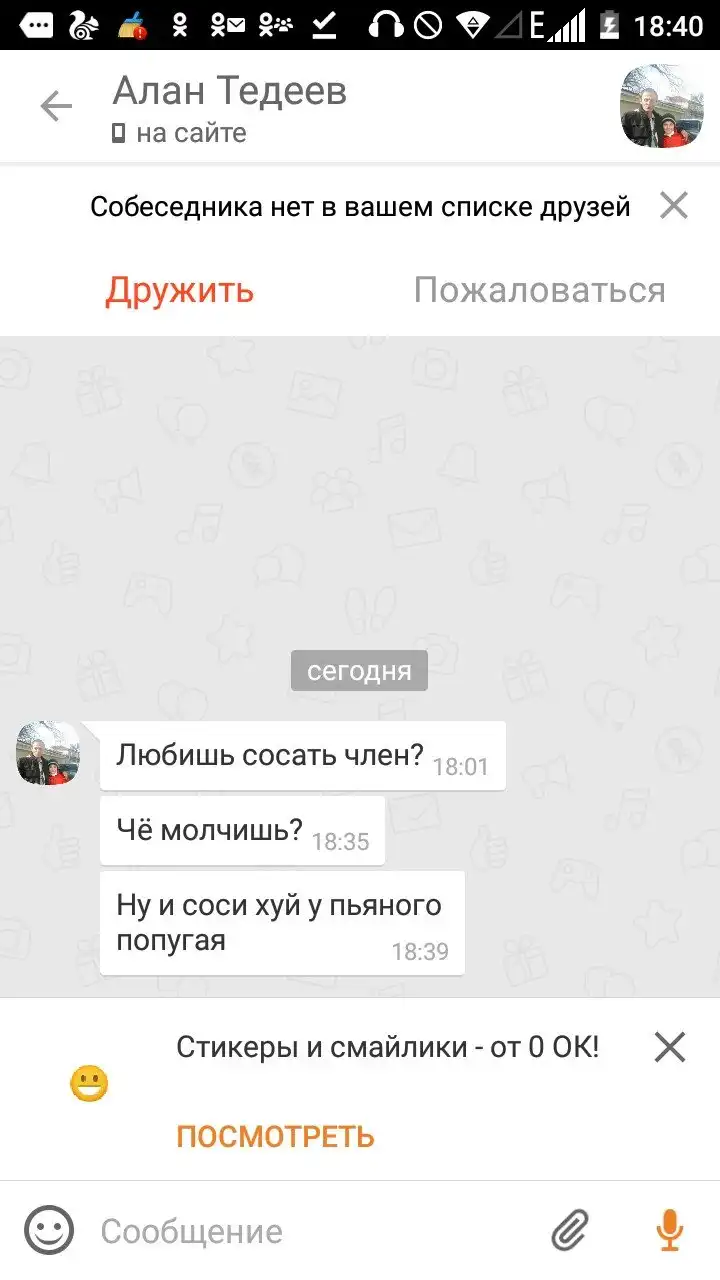Attach a file with the paperclip
The width and height of the screenshot is (720, 1280).
[571, 1230]
